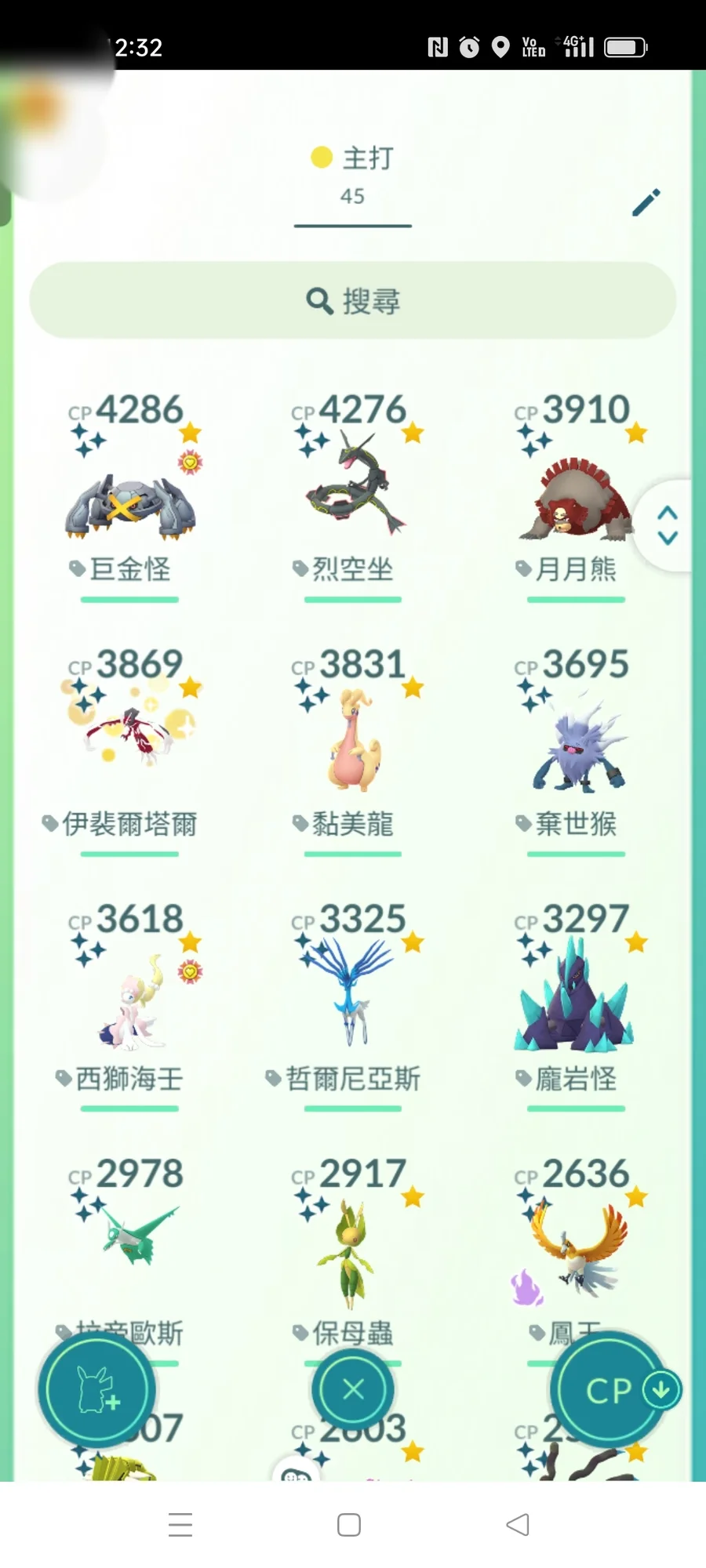Go back with system back button

(x=517, y=1525)
